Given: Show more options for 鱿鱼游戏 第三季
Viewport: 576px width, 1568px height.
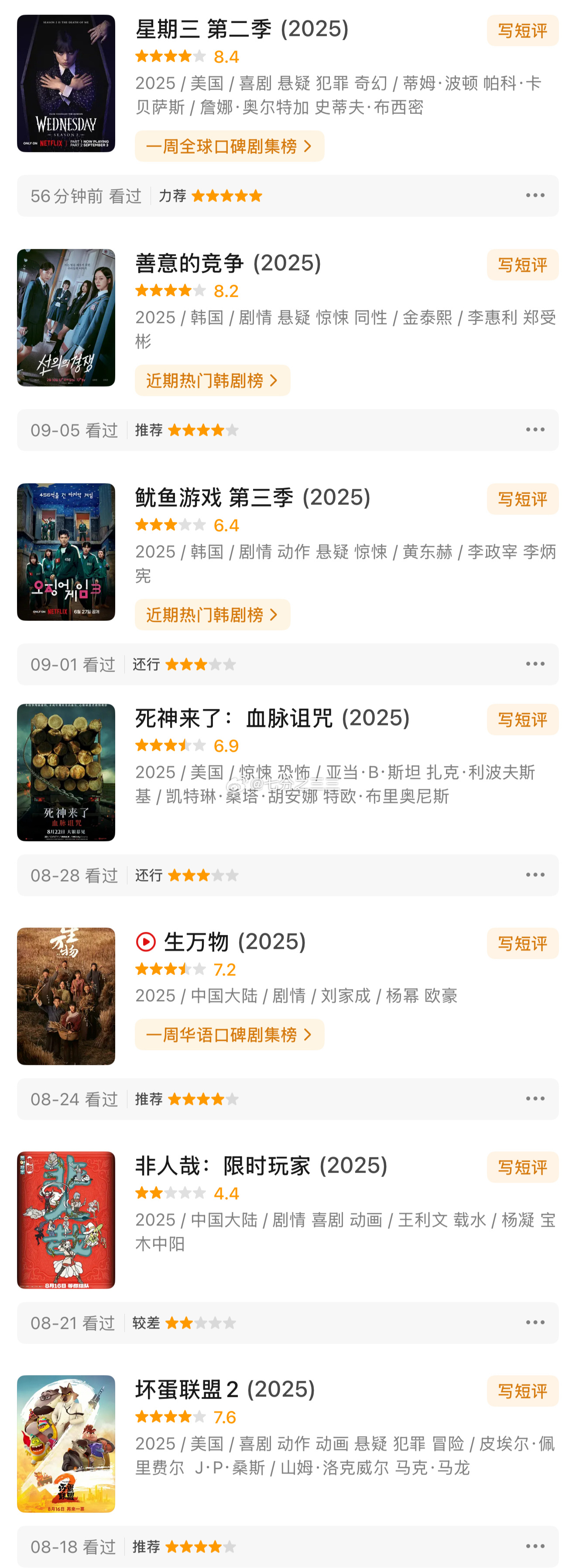Looking at the screenshot, I should click(x=535, y=664).
